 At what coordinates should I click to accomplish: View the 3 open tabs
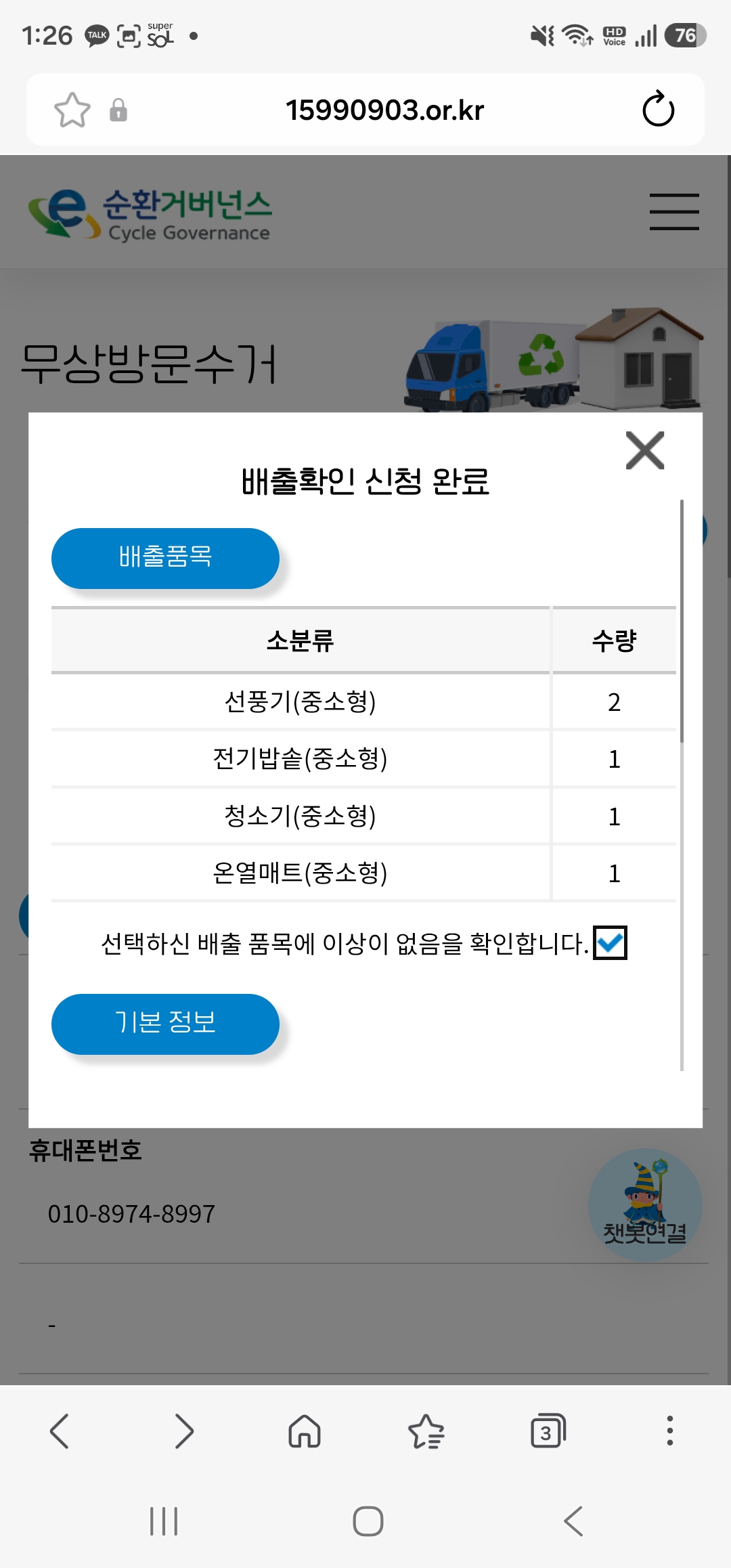point(548,1431)
